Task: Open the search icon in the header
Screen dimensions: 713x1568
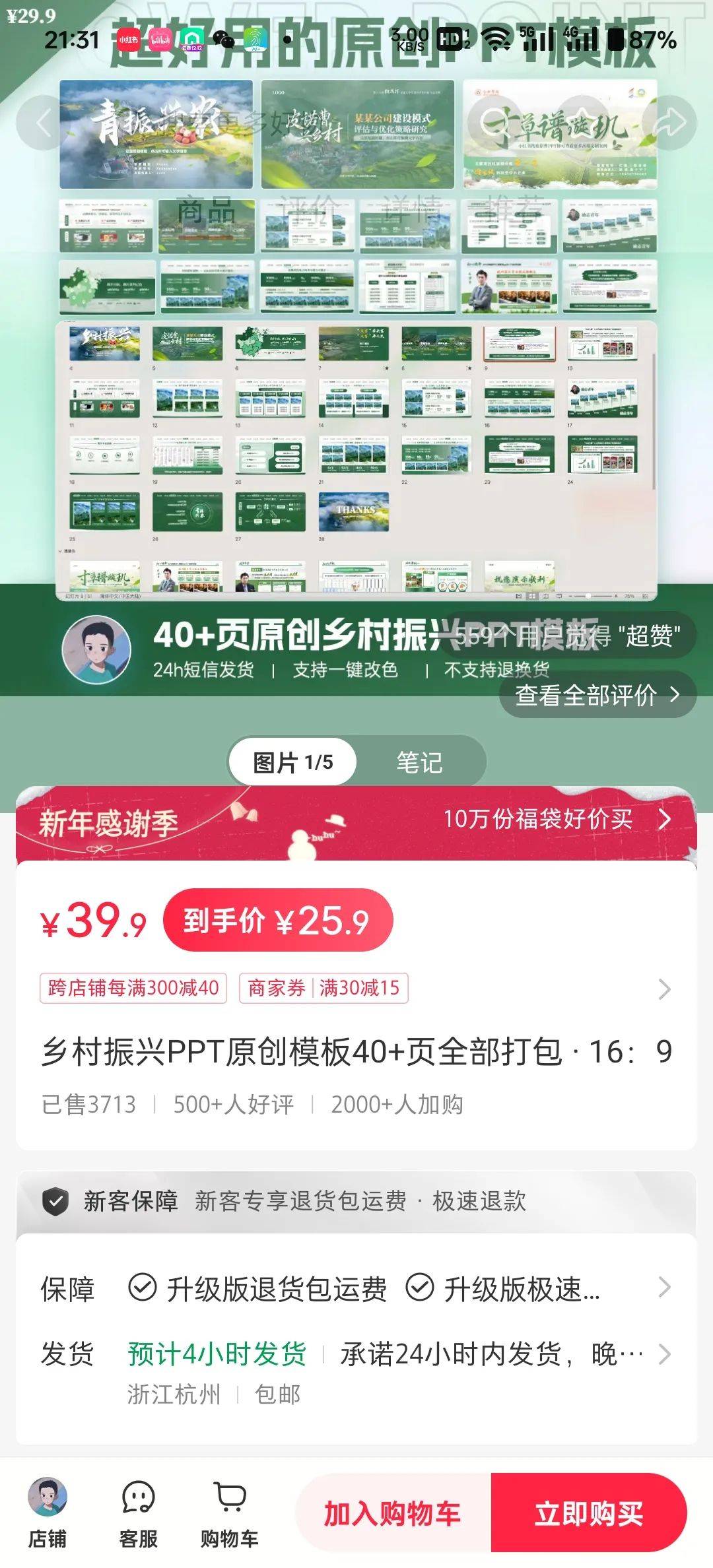Action: click(x=496, y=123)
